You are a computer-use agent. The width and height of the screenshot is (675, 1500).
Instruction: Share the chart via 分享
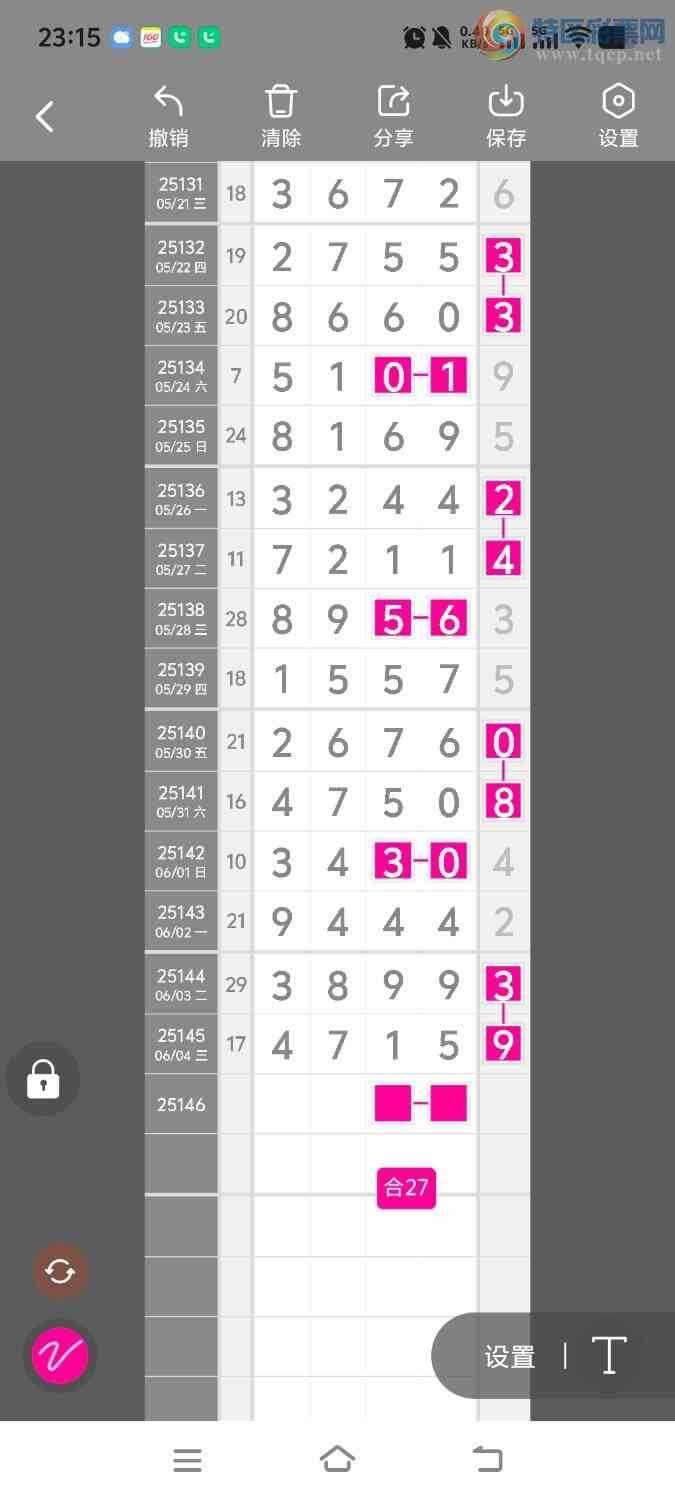[393, 117]
